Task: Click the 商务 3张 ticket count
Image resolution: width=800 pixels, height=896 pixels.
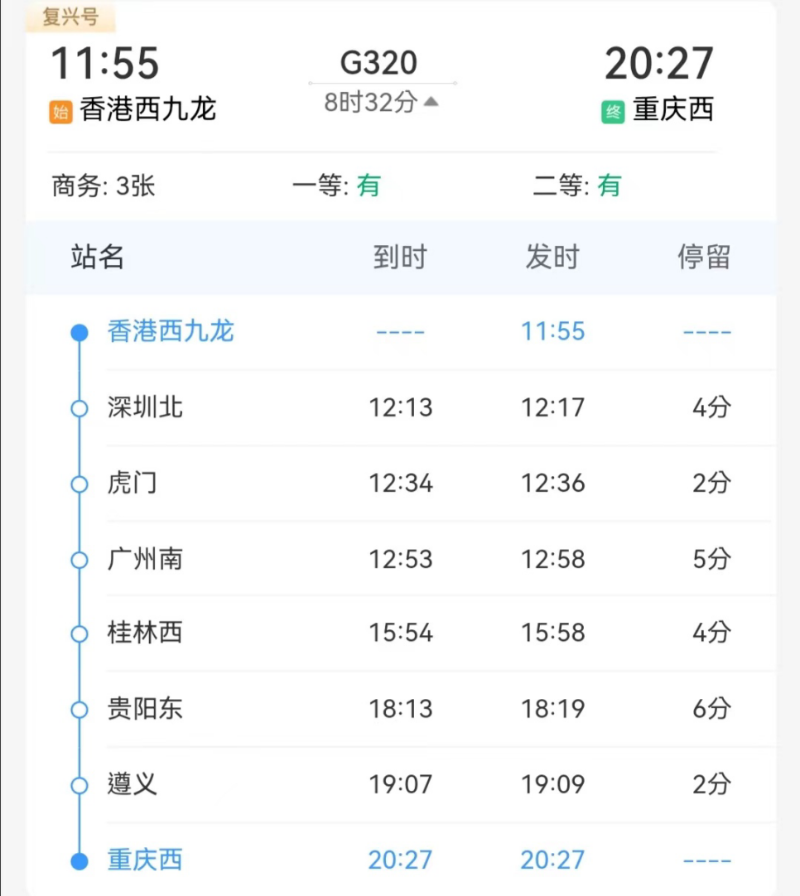Action: [x=100, y=184]
